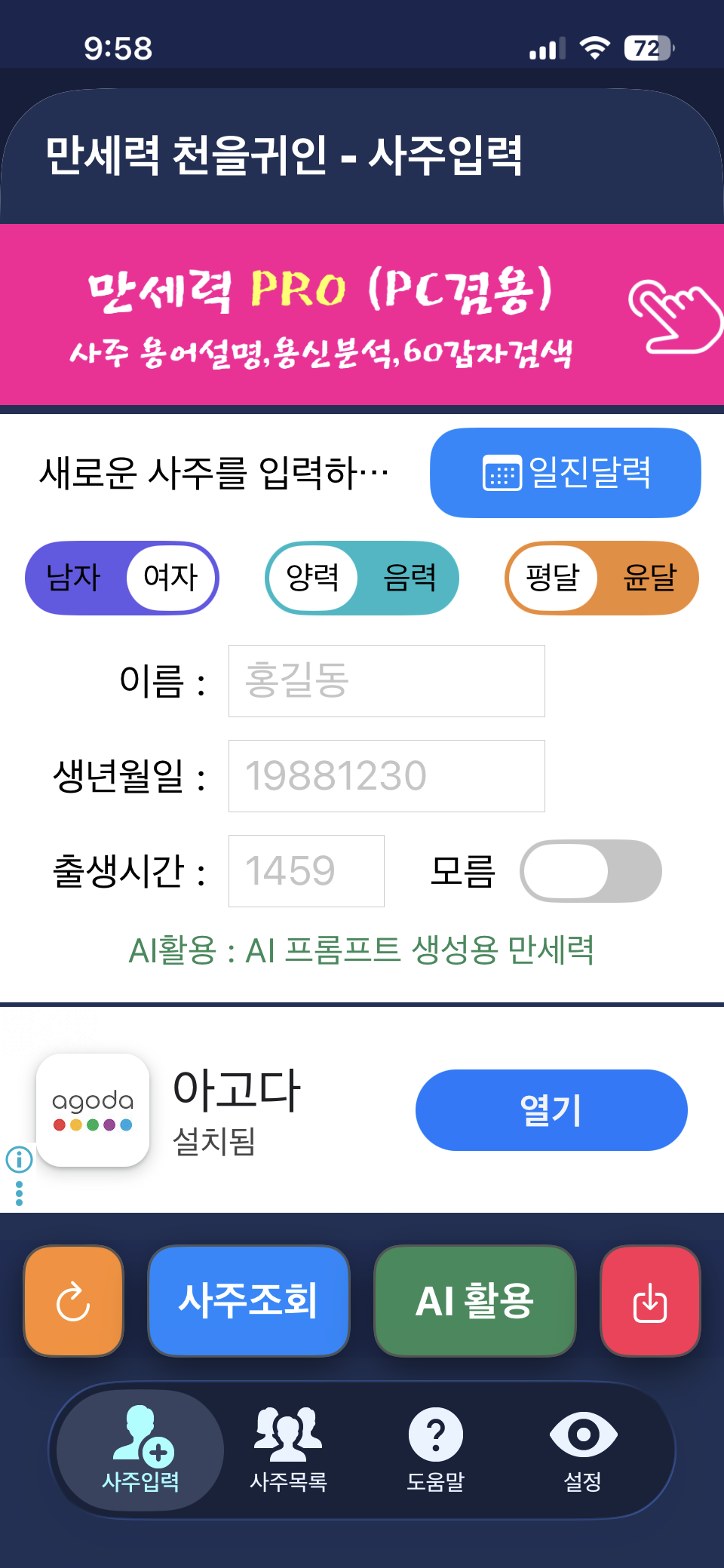Focus the 이름 name field
724x1568 pixels.
pos(386,681)
